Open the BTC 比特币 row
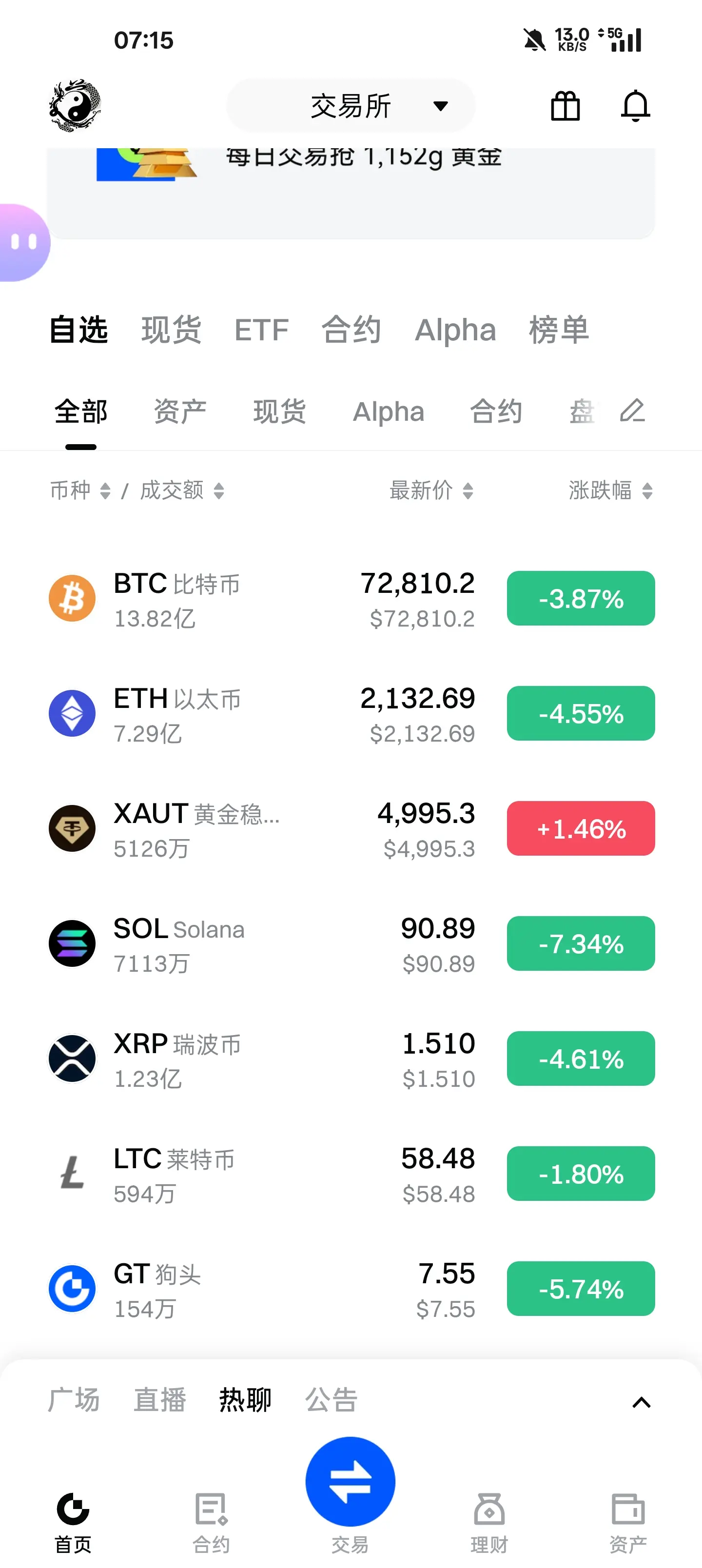The height and width of the screenshot is (1568, 702). pos(244,599)
